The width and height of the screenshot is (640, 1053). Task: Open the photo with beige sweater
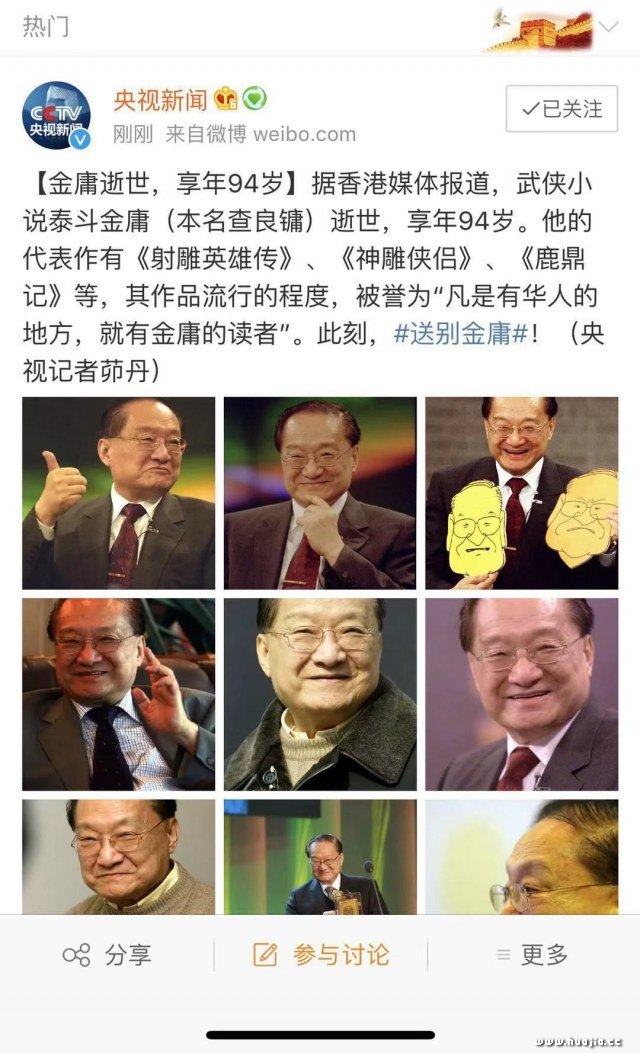[118, 856]
